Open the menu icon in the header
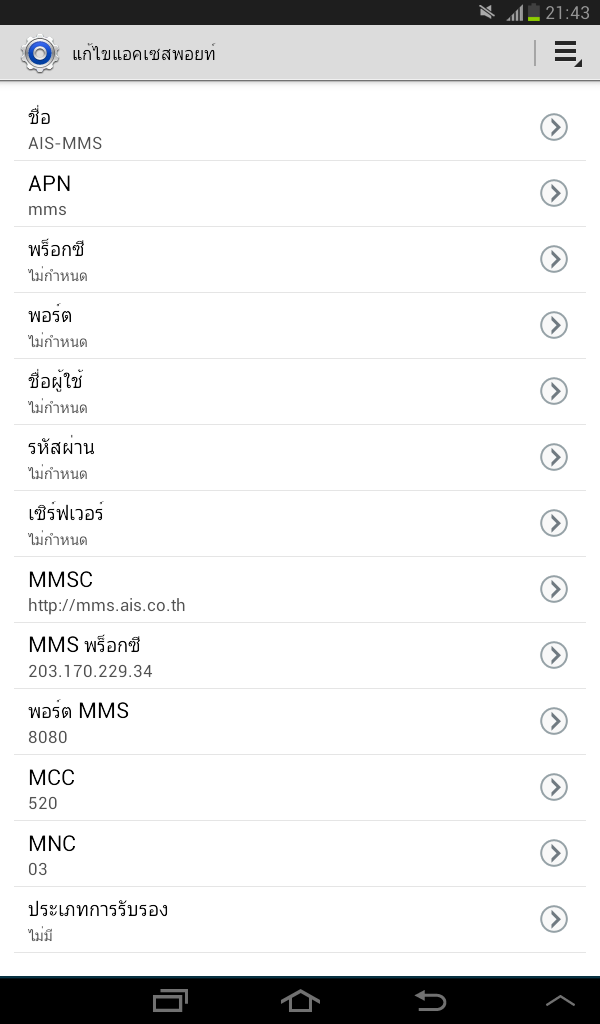The image size is (600, 1024). [567, 53]
